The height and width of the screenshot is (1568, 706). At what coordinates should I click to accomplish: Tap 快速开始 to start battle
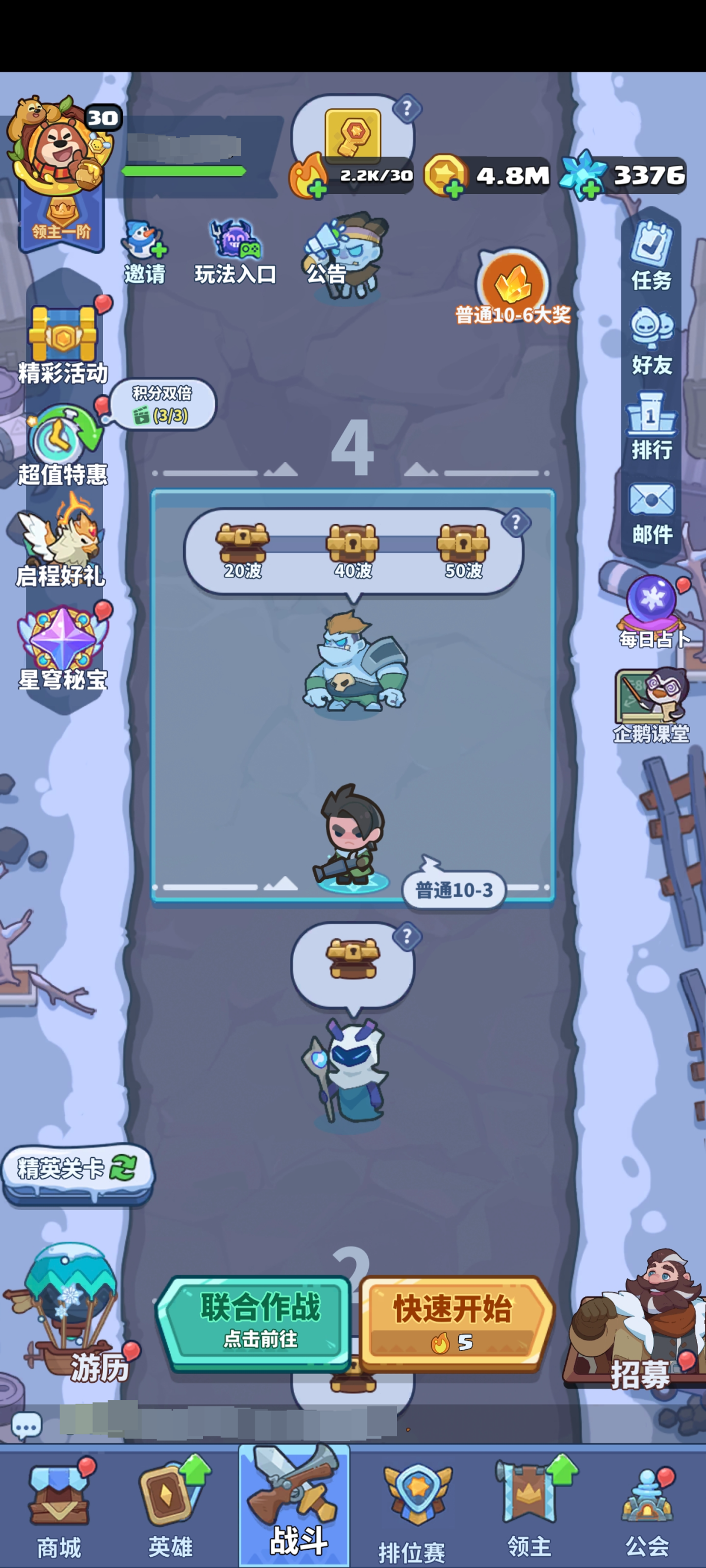452,1322
